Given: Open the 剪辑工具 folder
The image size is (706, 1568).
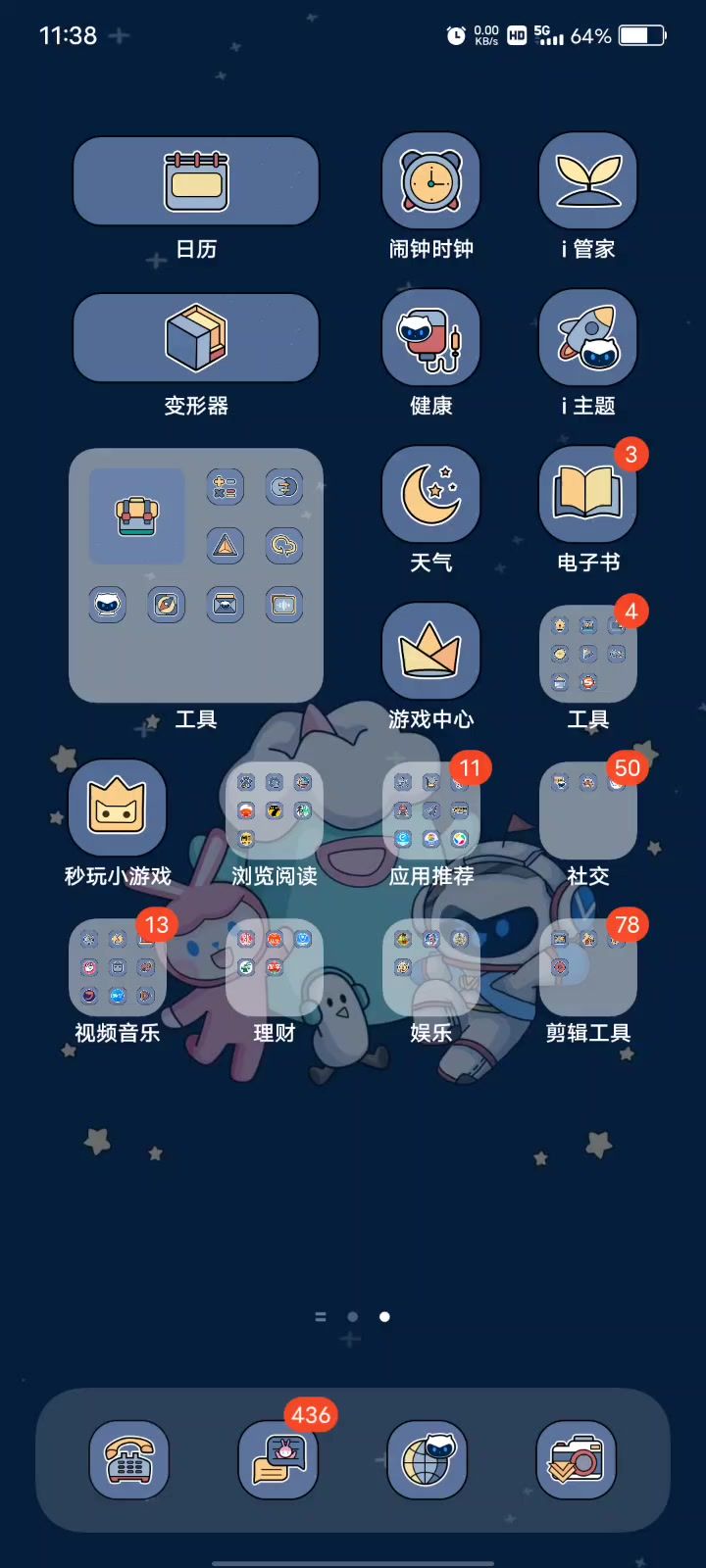Looking at the screenshot, I should [587, 967].
